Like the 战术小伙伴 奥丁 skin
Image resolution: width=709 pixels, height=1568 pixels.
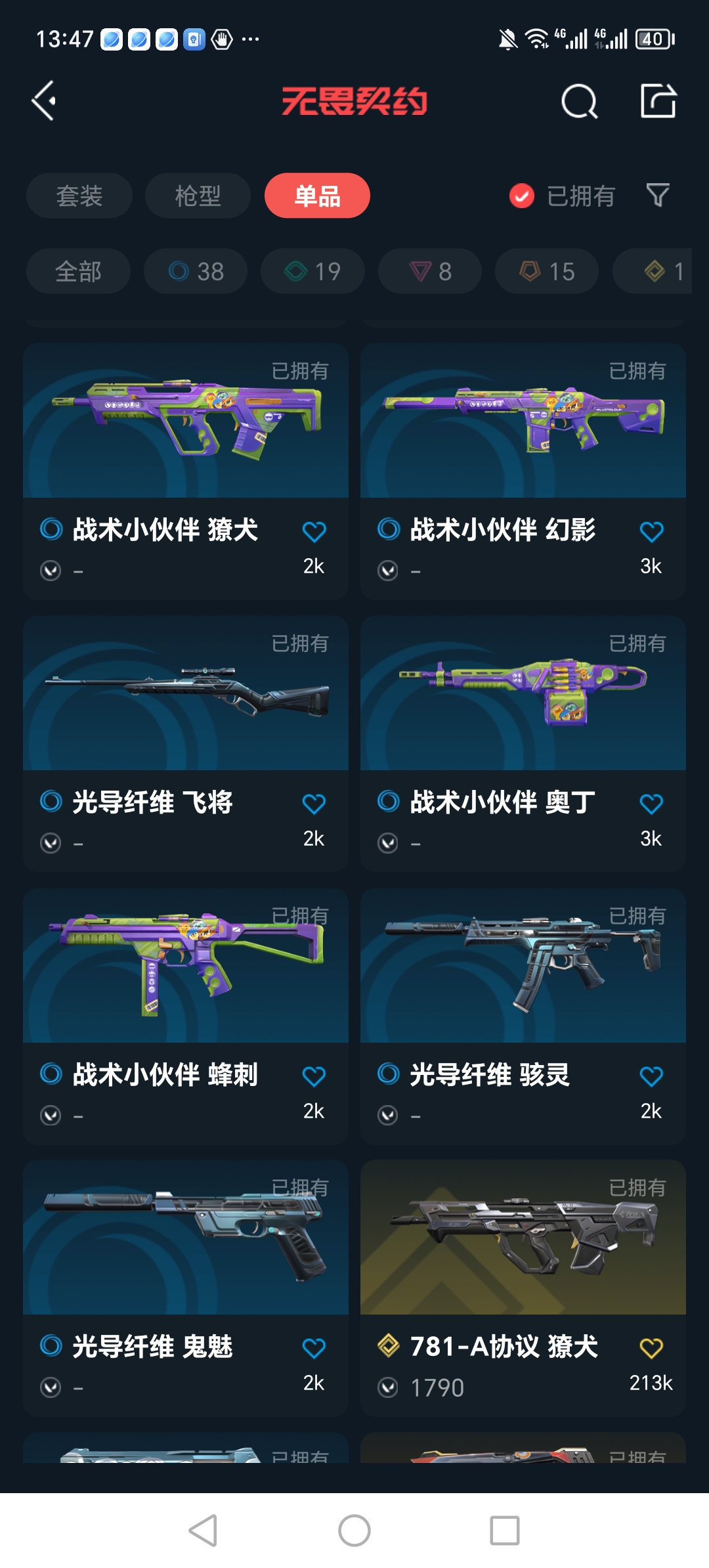coord(651,804)
